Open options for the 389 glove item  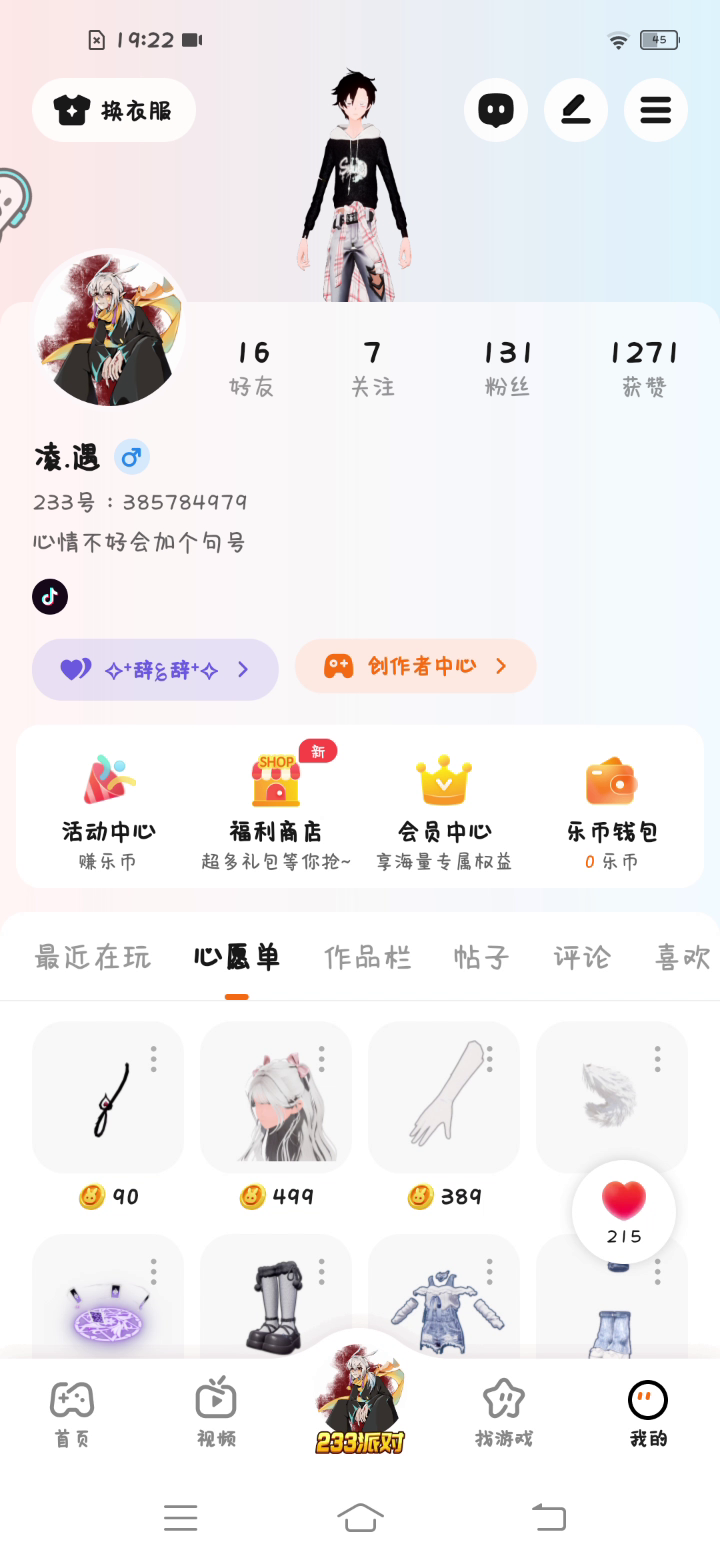490,1058
